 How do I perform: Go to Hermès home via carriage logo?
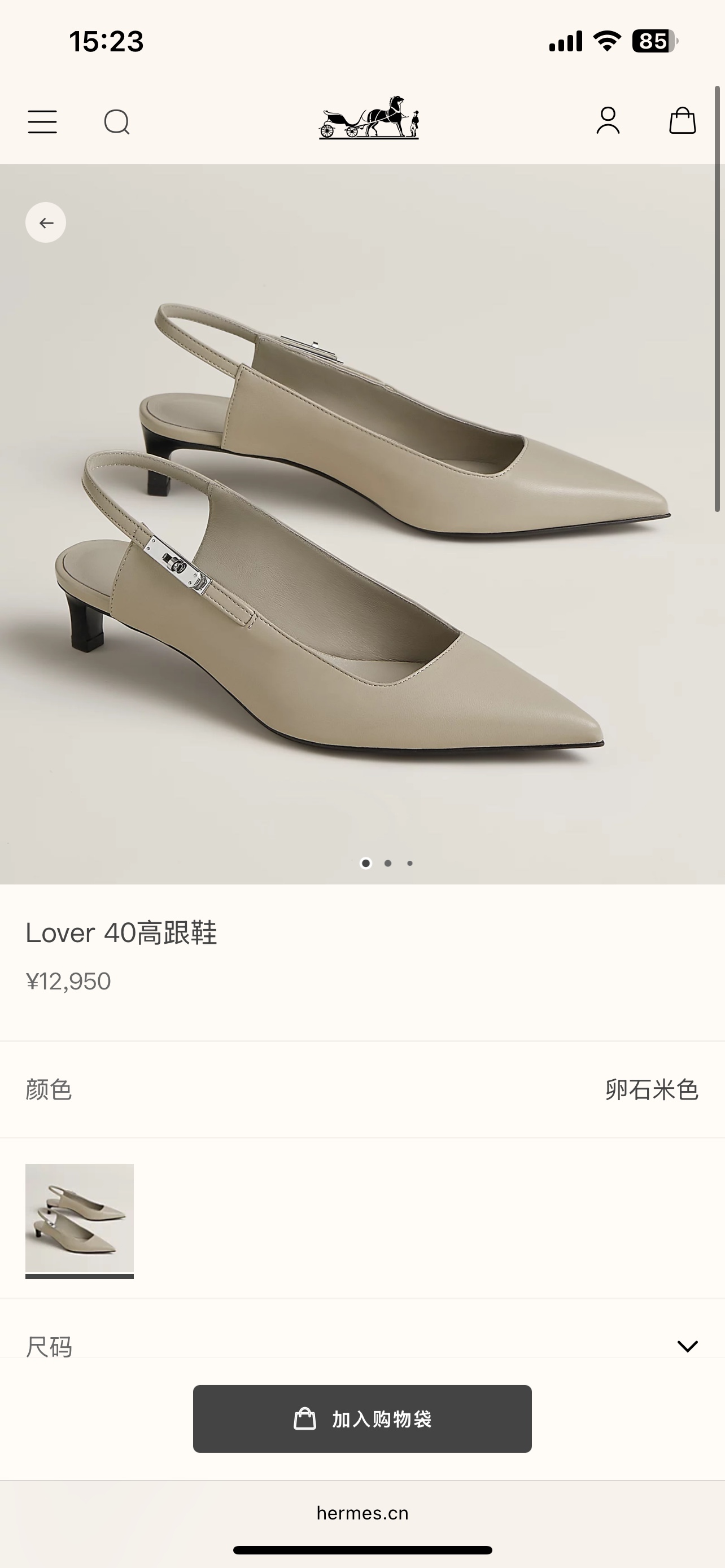point(369,118)
